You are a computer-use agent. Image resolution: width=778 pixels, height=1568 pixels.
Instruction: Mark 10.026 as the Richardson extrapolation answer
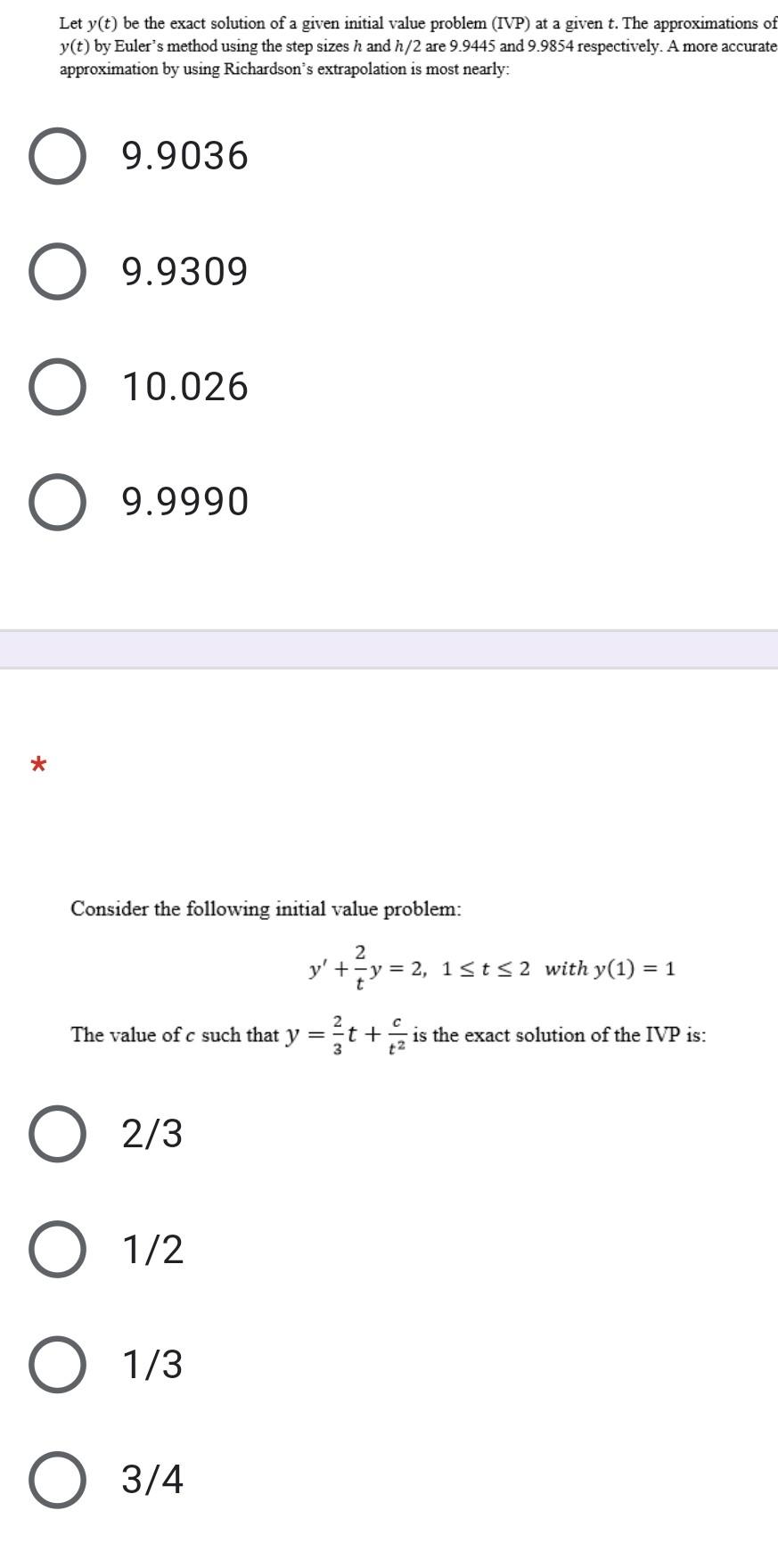[58, 386]
